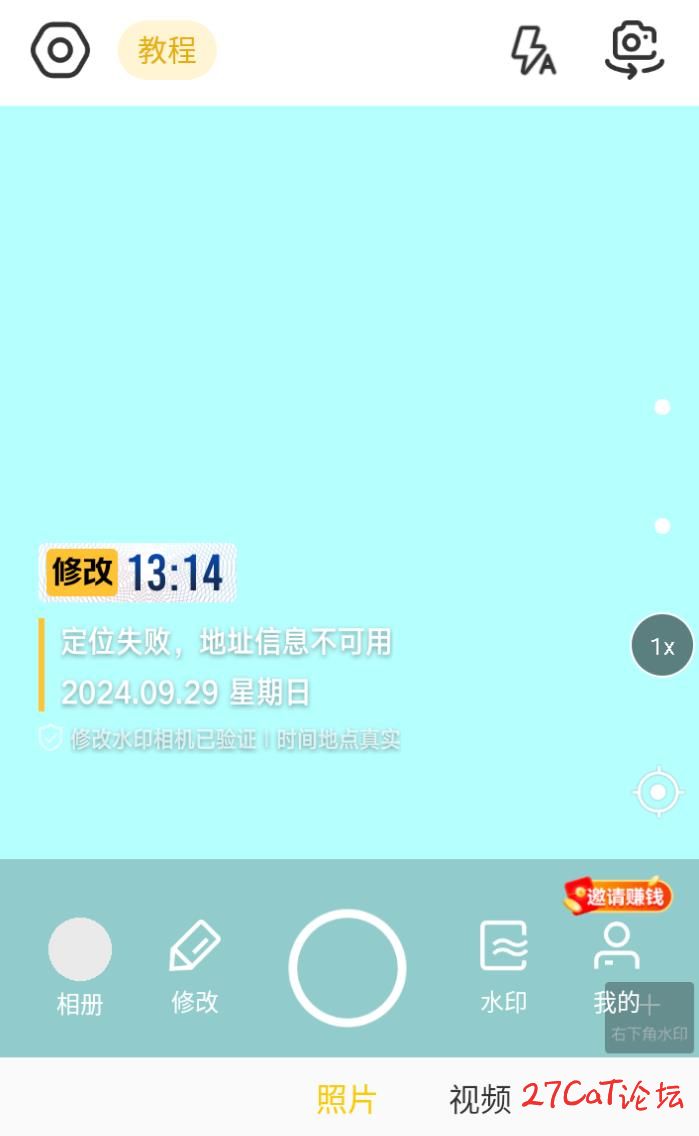Open the camera settings hexagon icon
The image size is (699, 1136).
60,51
